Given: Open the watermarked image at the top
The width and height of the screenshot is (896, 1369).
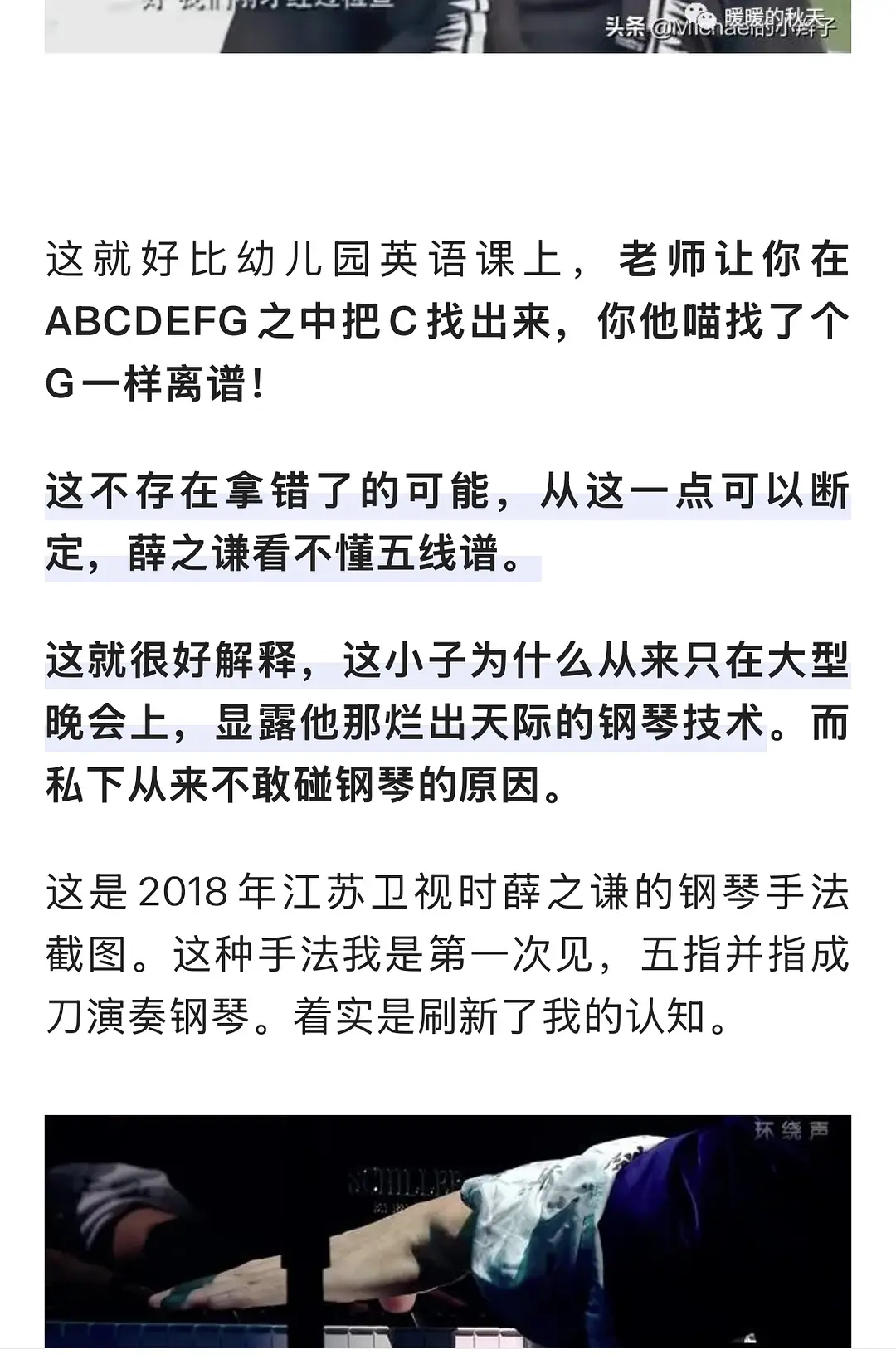Looking at the screenshot, I should pos(448,27).
